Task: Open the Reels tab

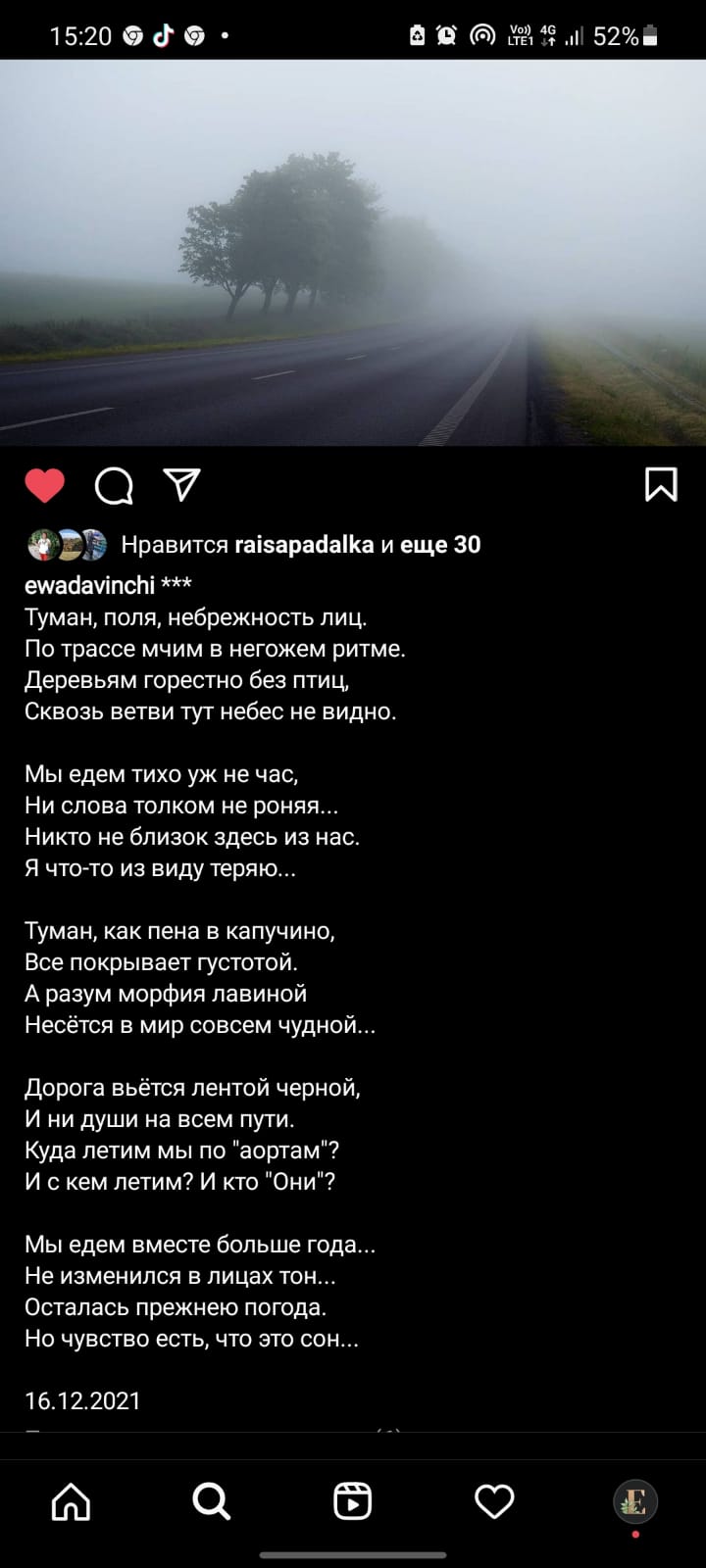Action: (353, 1500)
